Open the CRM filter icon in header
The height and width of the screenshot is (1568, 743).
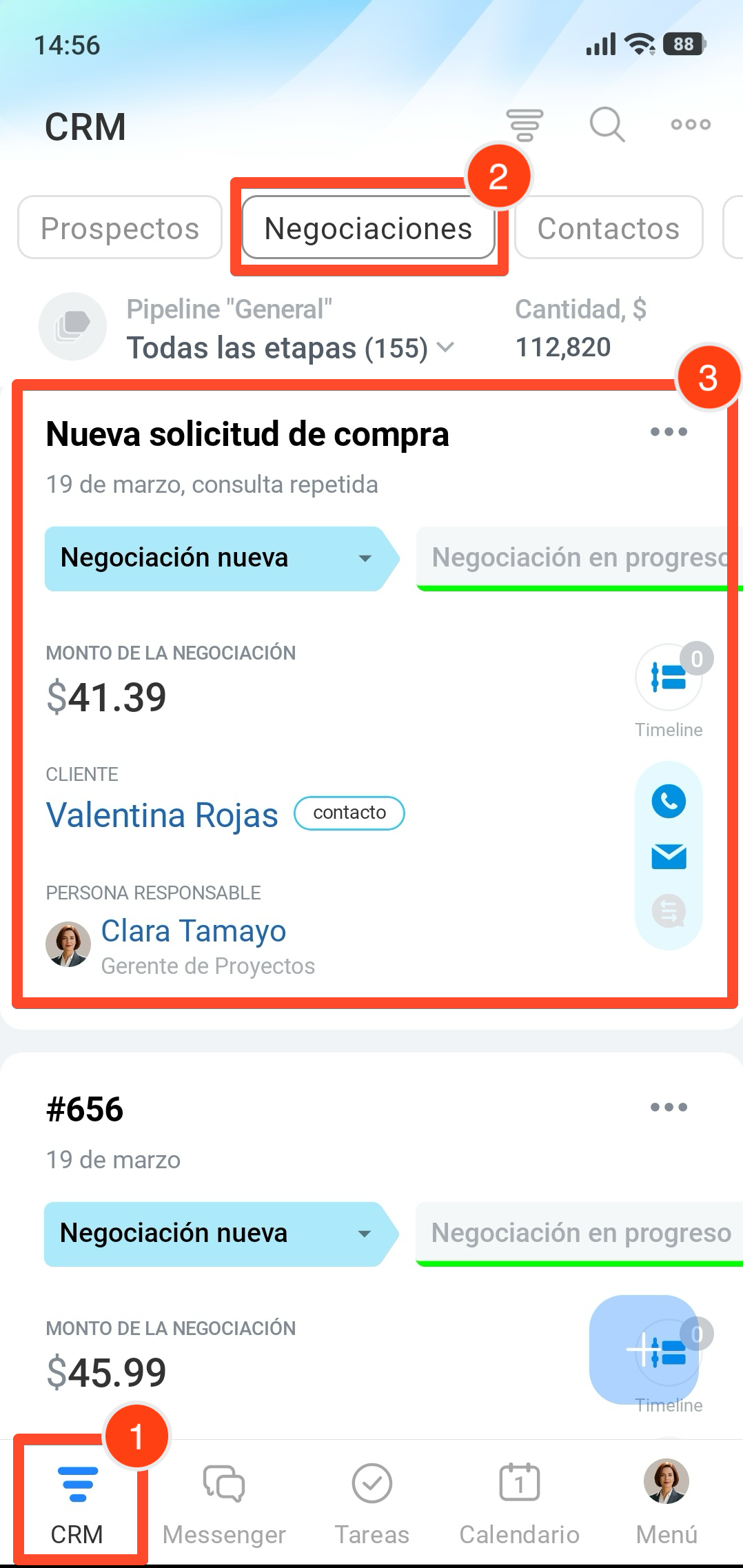(525, 125)
